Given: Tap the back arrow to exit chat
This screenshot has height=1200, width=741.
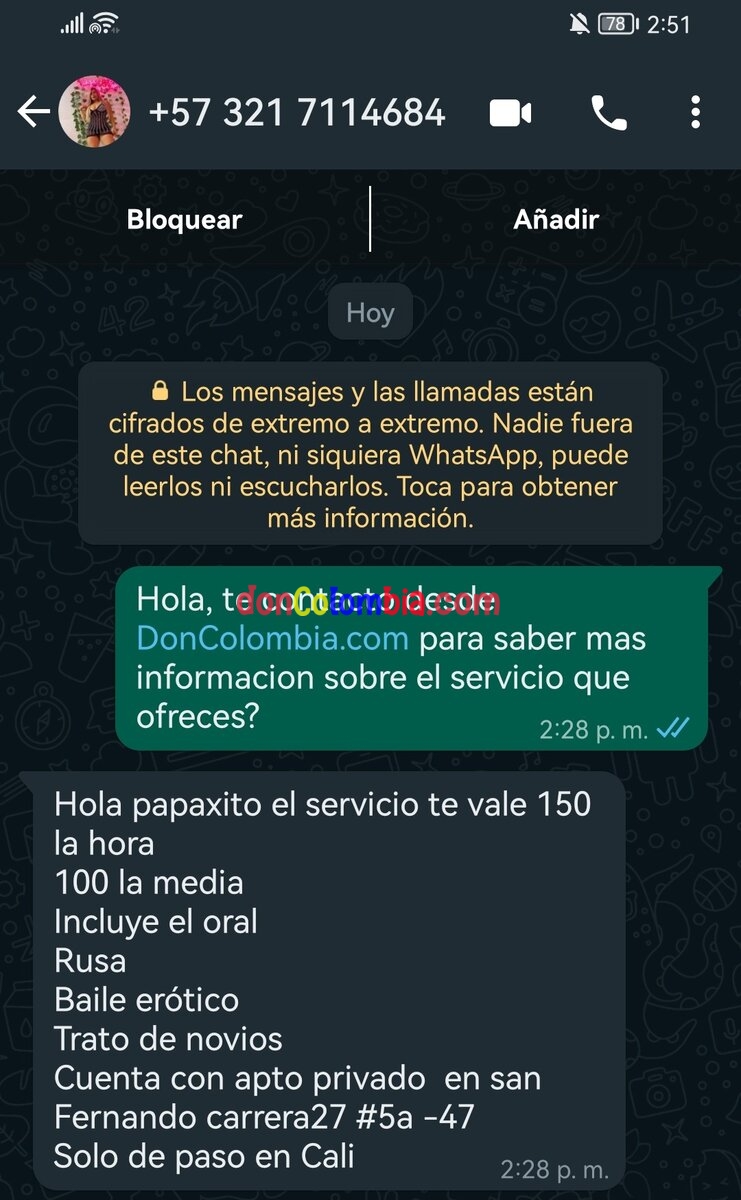Looking at the screenshot, I should pyautogui.click(x=30, y=113).
